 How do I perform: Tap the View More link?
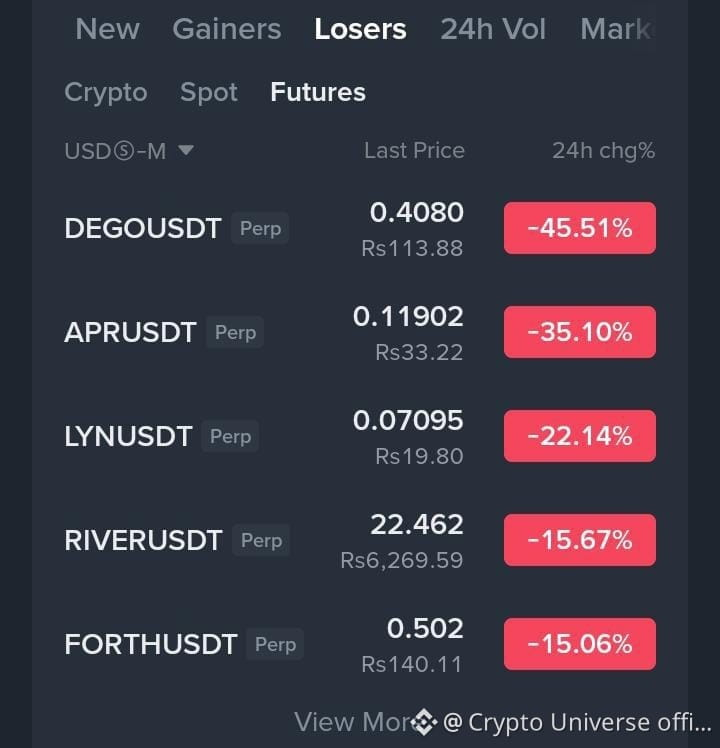[x=355, y=722]
